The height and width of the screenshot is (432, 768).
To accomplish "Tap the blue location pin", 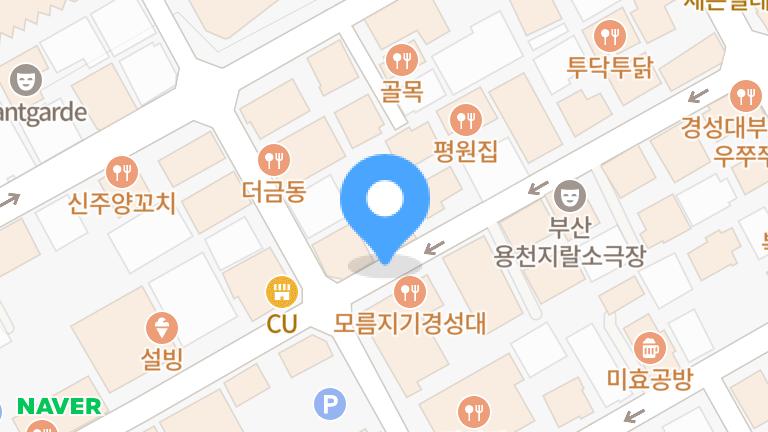I will [x=385, y=208].
